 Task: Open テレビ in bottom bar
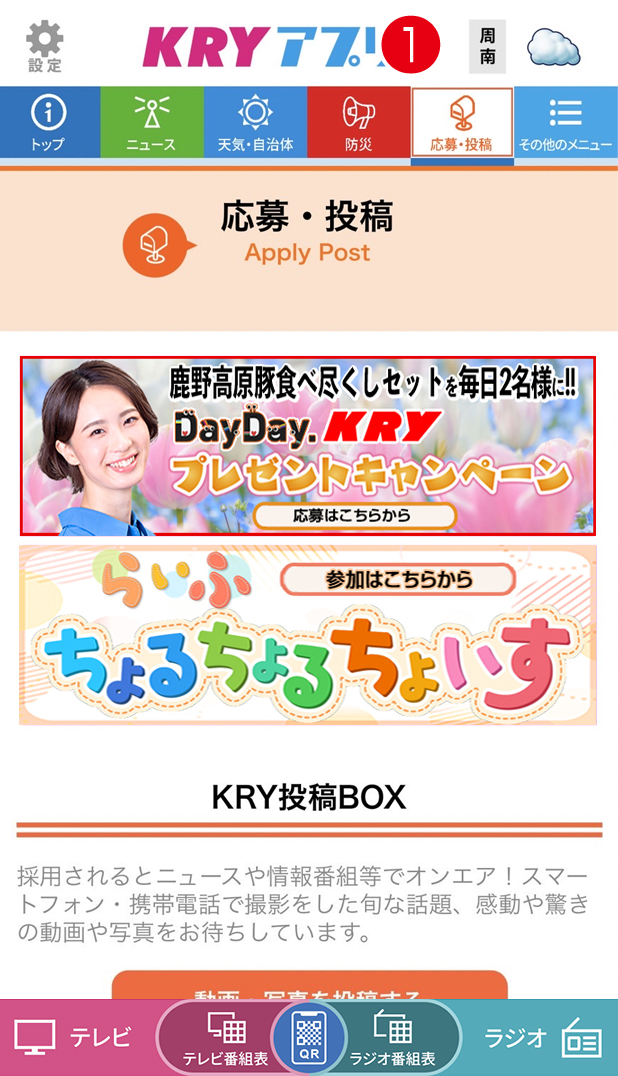click(x=76, y=1037)
